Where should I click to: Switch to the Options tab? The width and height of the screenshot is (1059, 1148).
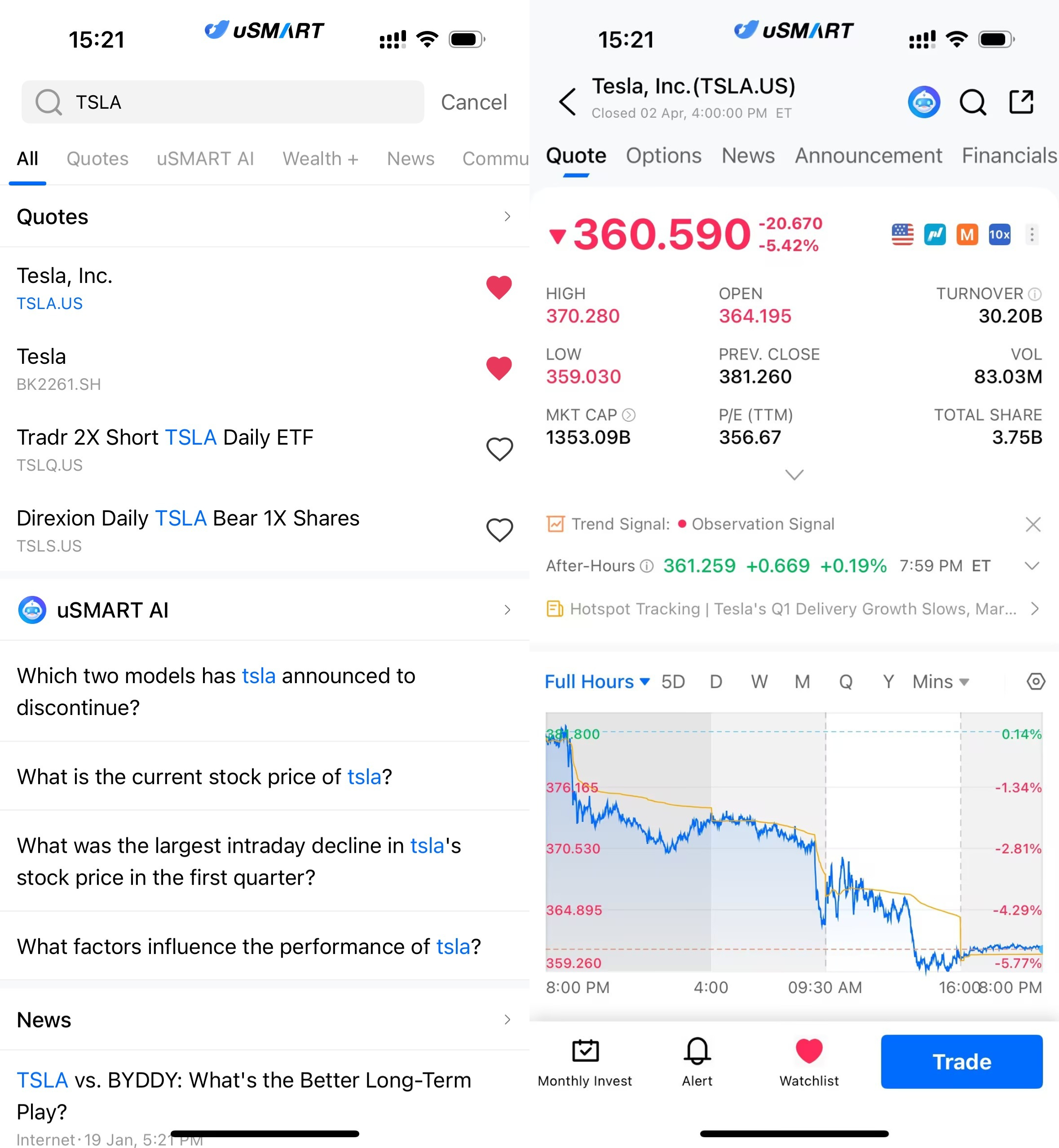click(x=663, y=156)
